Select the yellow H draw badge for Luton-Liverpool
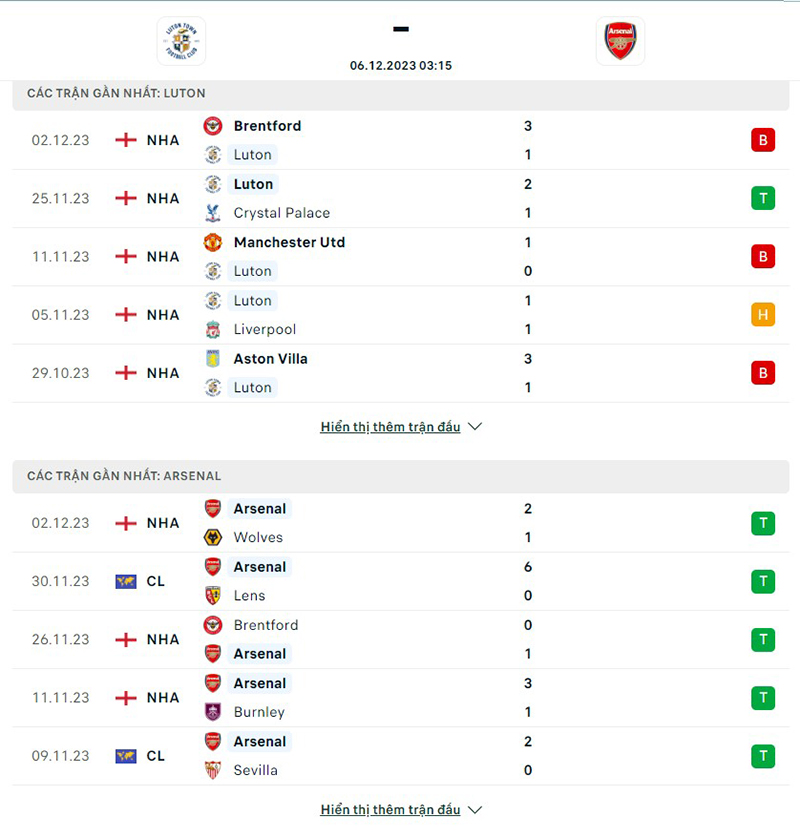 click(x=763, y=314)
